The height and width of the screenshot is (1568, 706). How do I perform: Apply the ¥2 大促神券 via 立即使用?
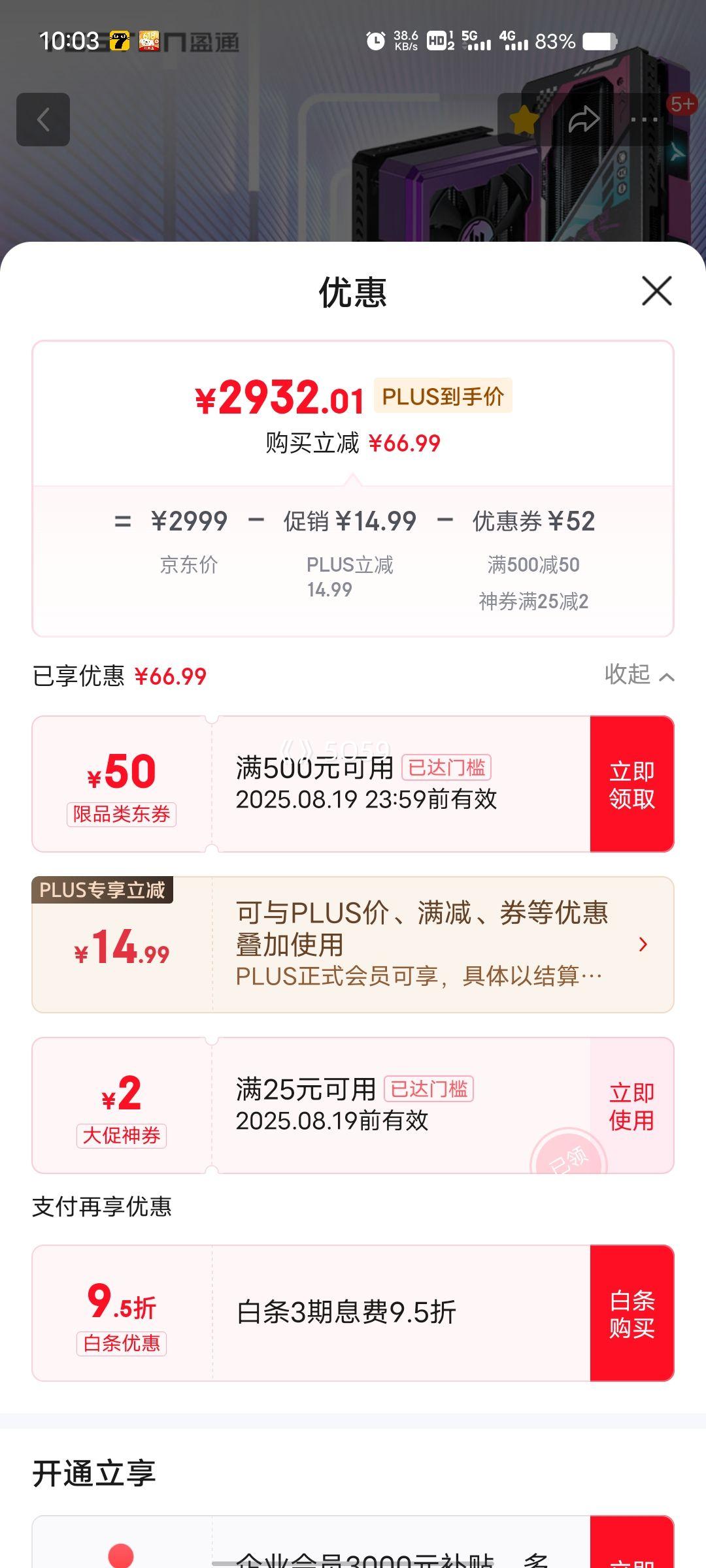[x=631, y=1104]
